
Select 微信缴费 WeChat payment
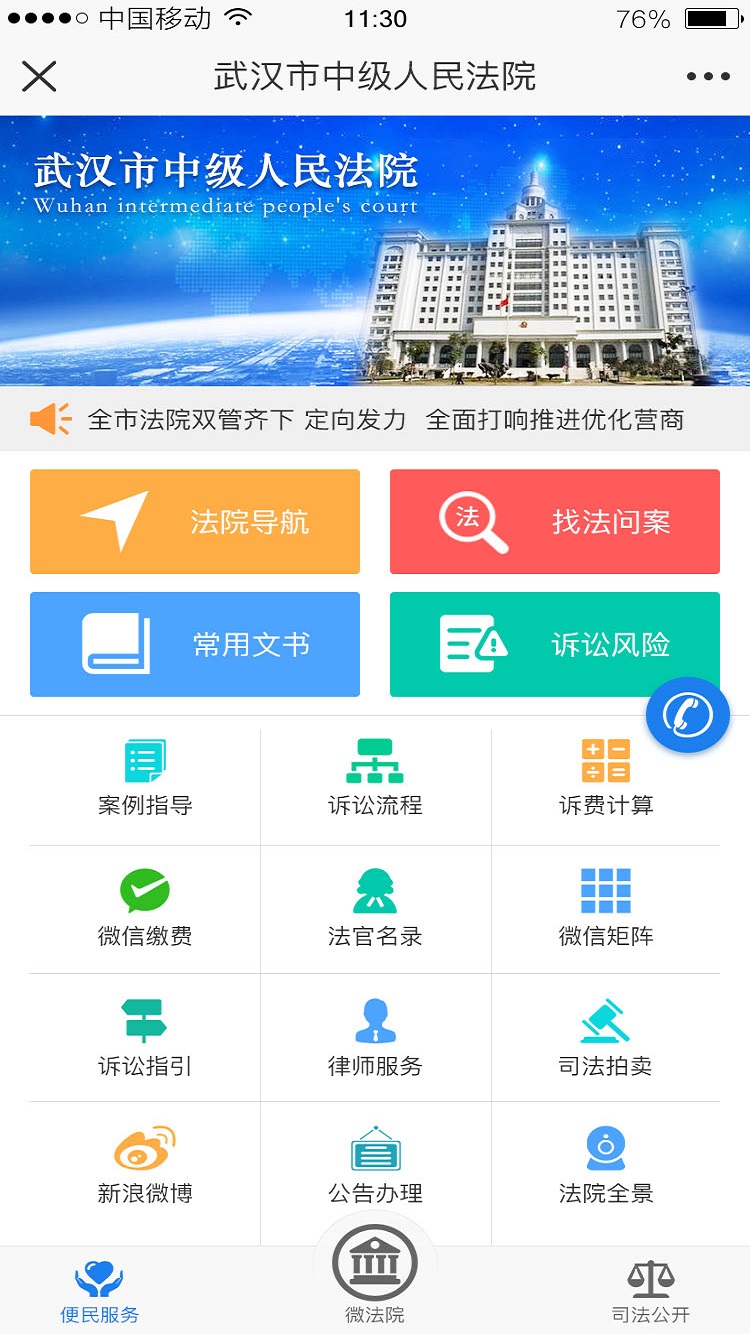(x=145, y=909)
